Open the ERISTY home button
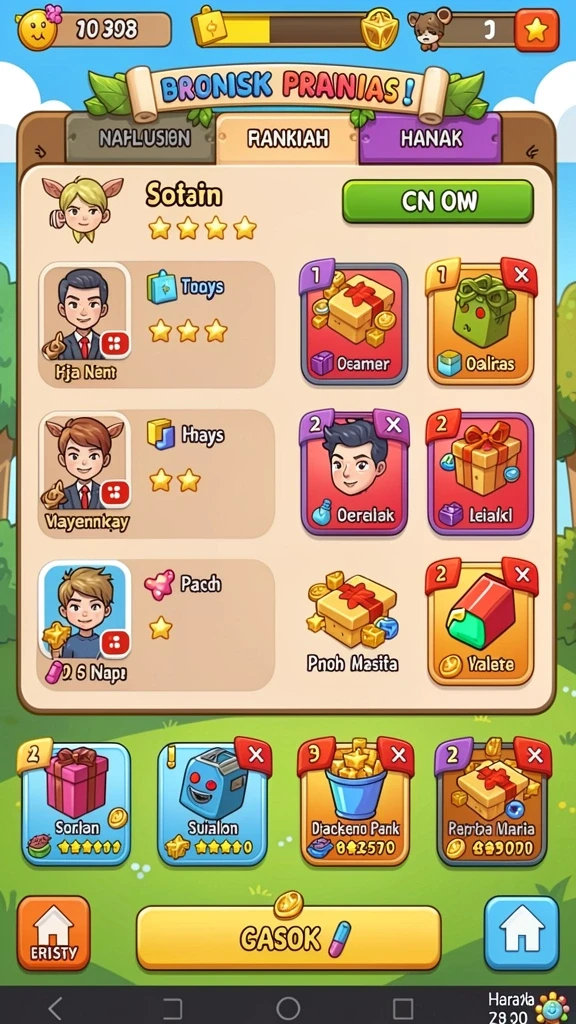Image resolution: width=576 pixels, height=1024 pixels. tap(54, 934)
